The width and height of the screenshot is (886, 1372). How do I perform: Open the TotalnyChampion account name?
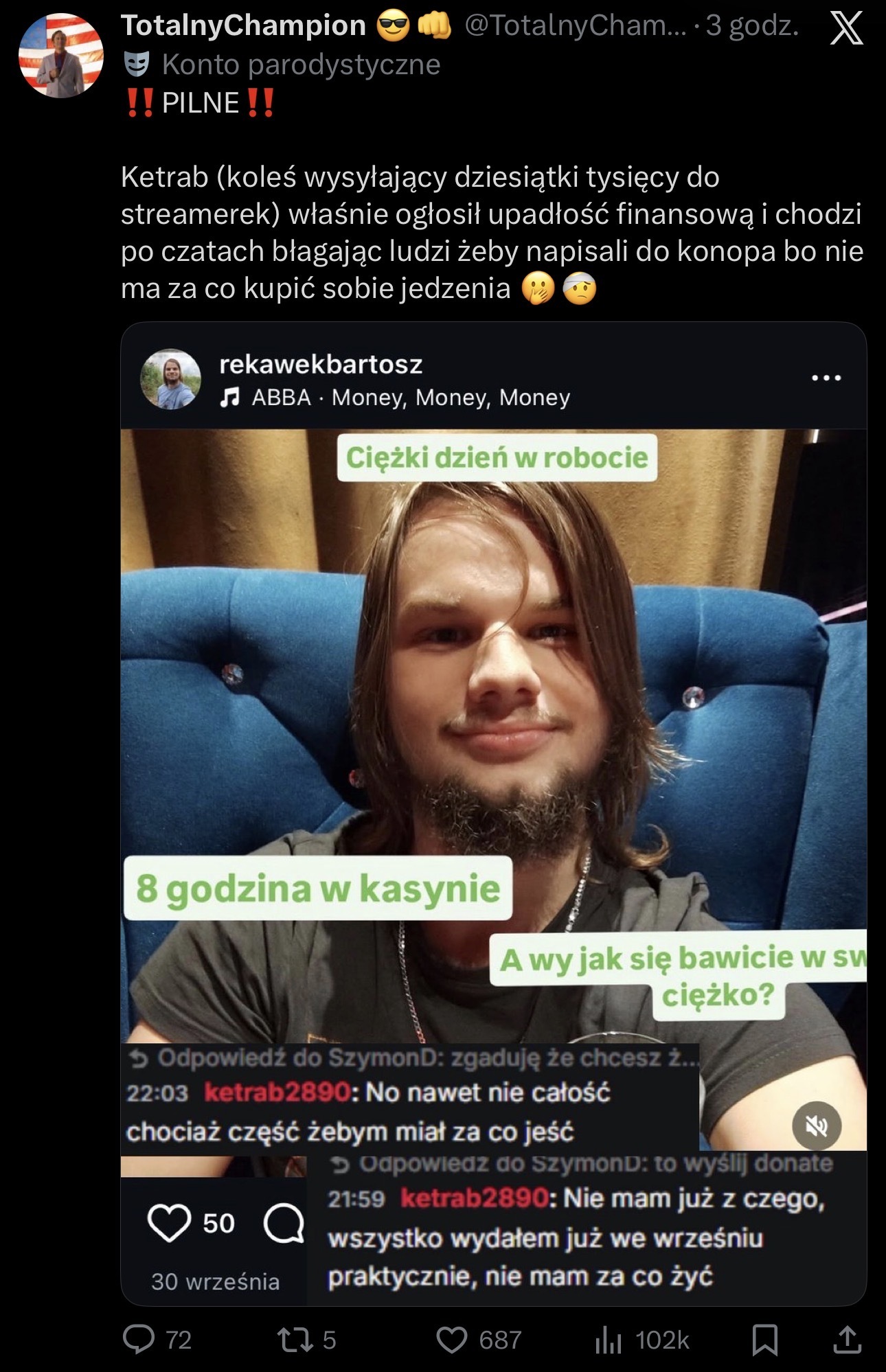[x=243, y=26]
